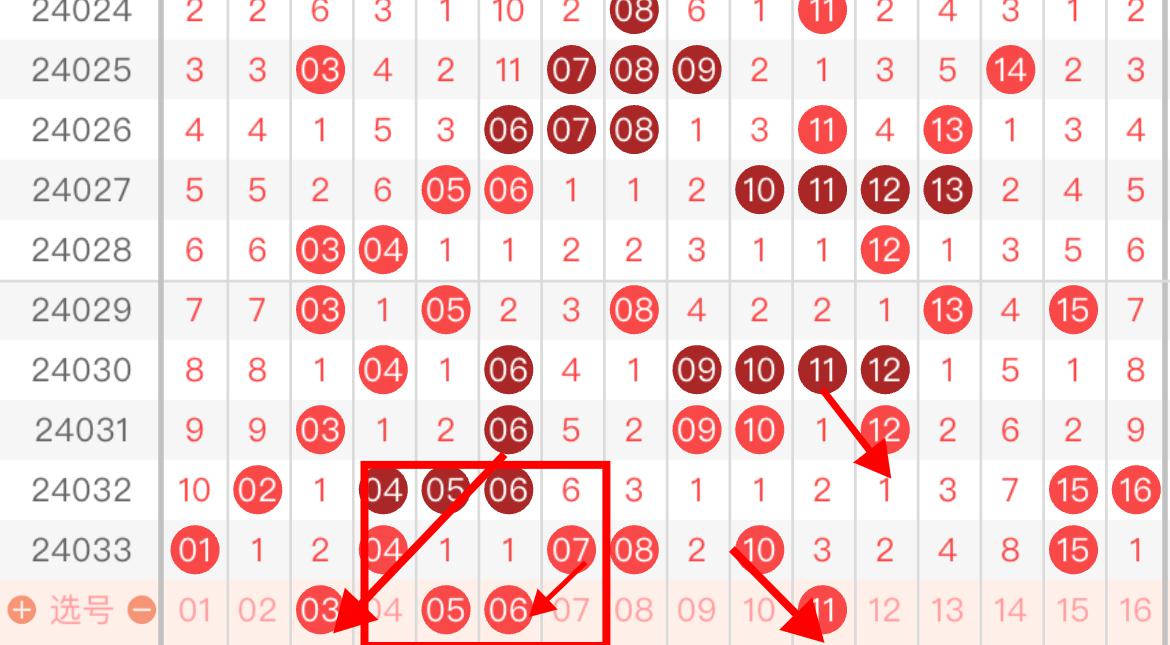Remove number 06 from the 选号 row

508,610
